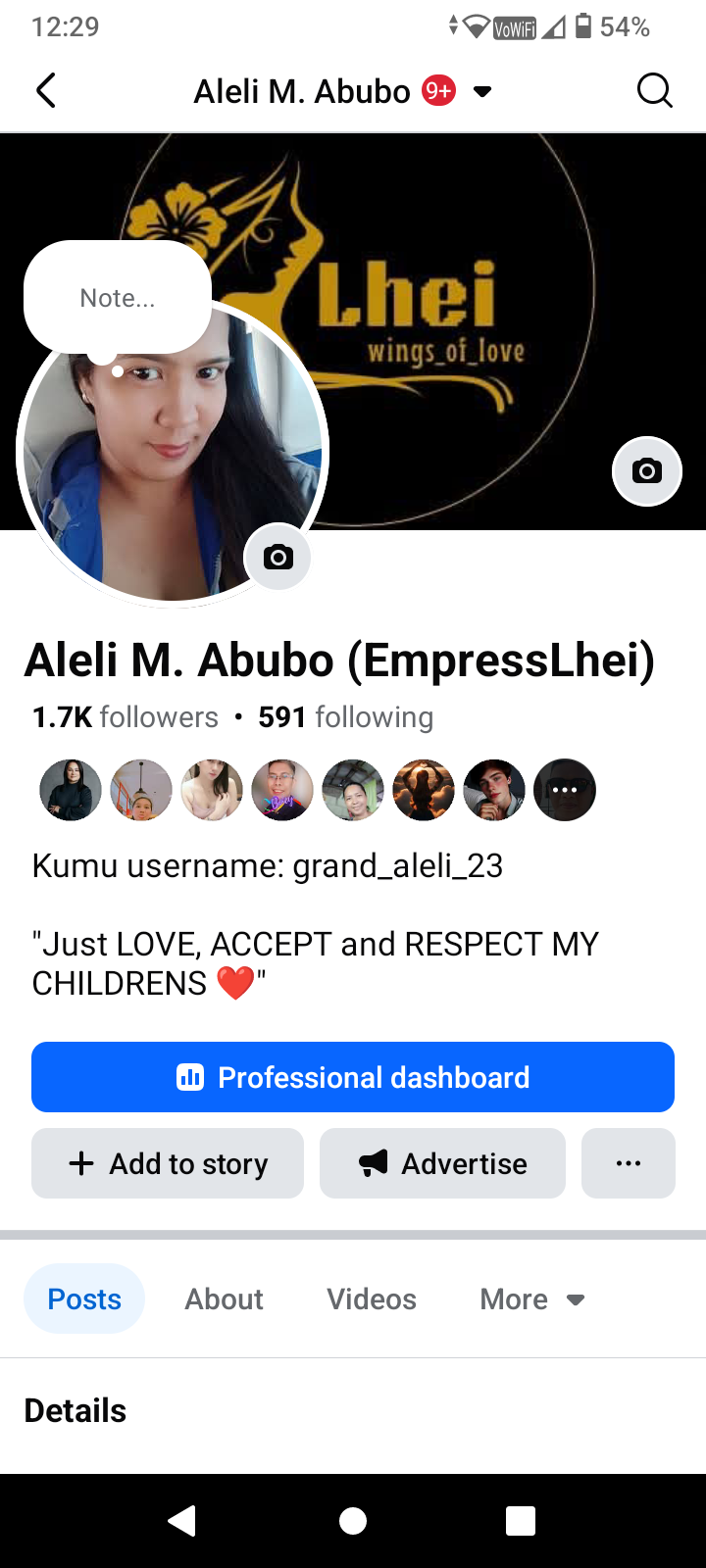View the 591 following list
706x1568 pixels.
click(345, 717)
